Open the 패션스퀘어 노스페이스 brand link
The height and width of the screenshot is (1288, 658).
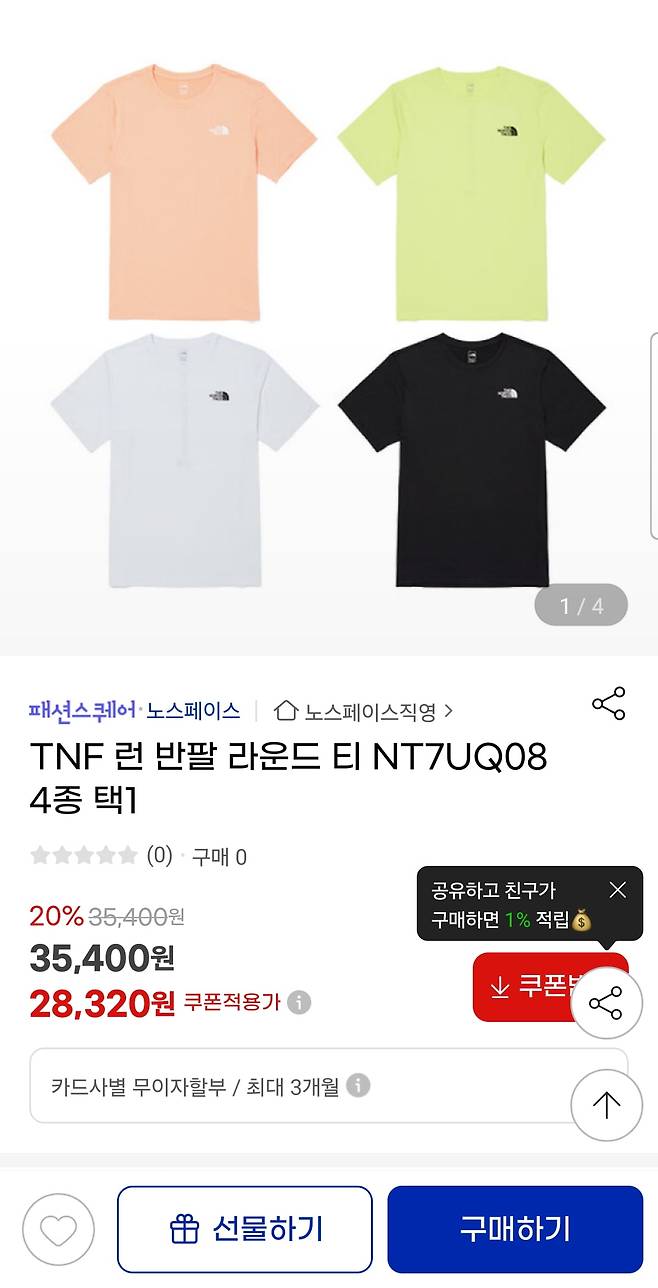135,711
